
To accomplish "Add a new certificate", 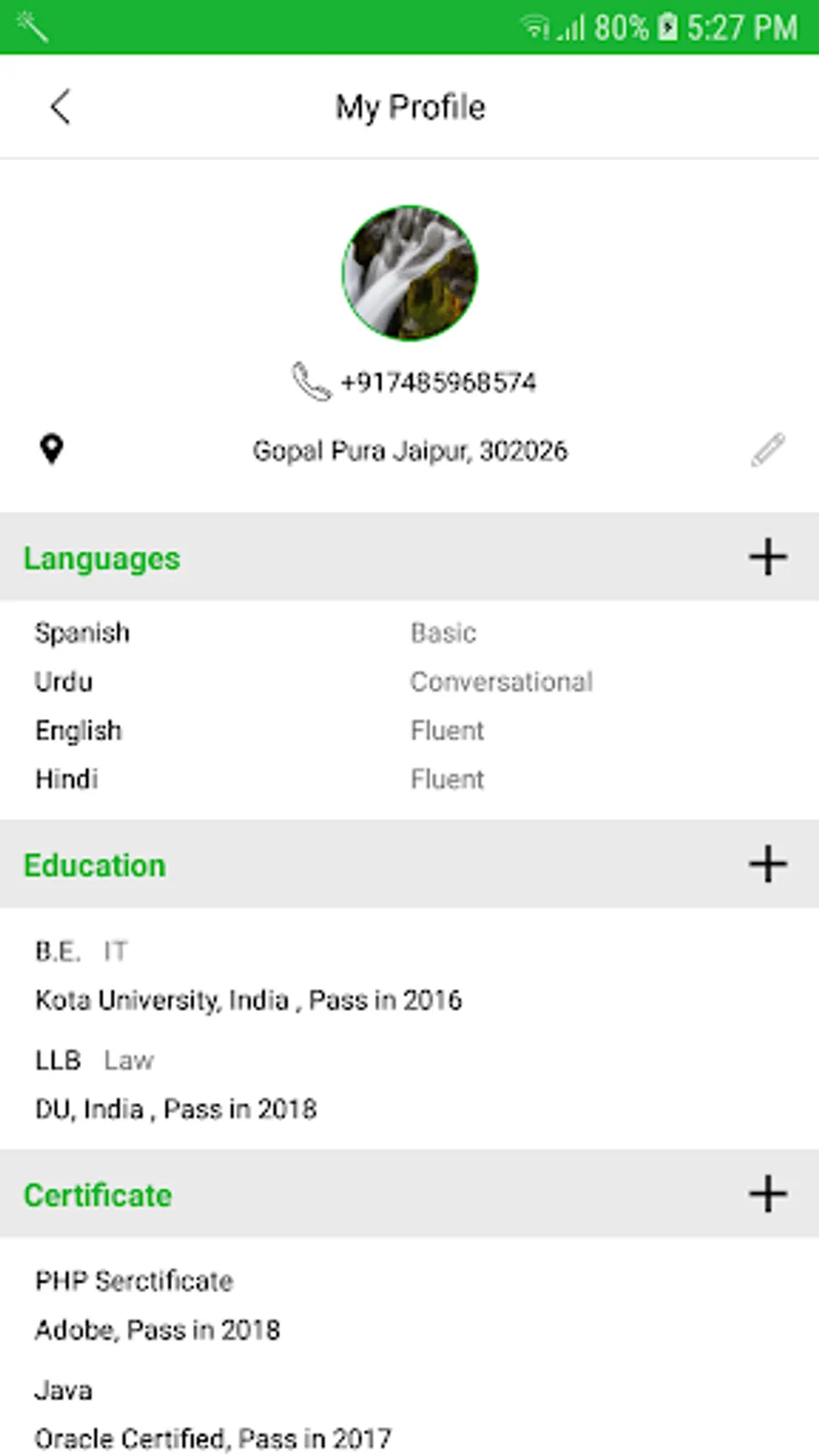I will (x=767, y=1194).
